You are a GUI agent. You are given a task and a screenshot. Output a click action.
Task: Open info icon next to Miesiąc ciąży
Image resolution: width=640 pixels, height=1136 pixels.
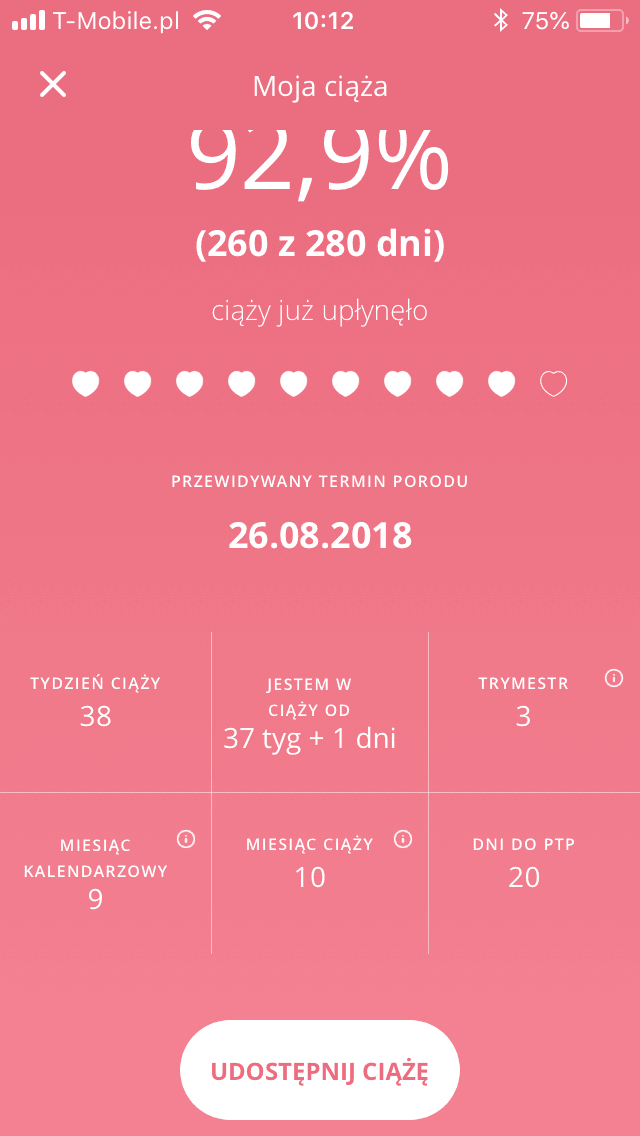tap(402, 838)
